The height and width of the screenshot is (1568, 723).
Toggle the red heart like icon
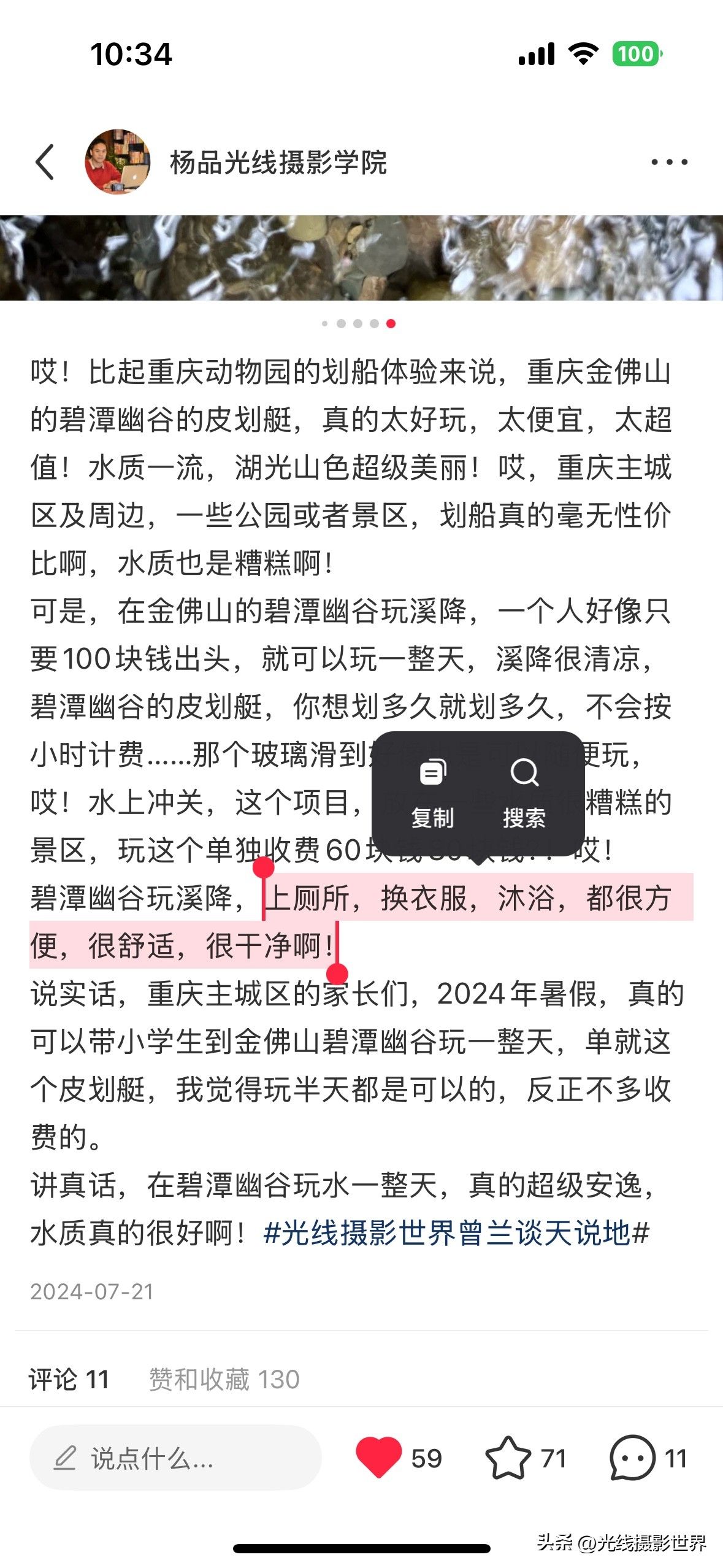[378, 1457]
